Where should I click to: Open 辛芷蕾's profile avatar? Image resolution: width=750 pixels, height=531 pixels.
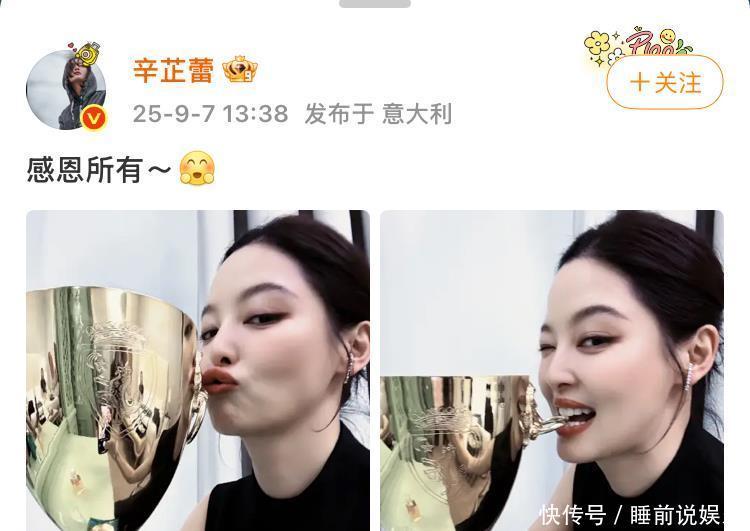tap(66, 90)
